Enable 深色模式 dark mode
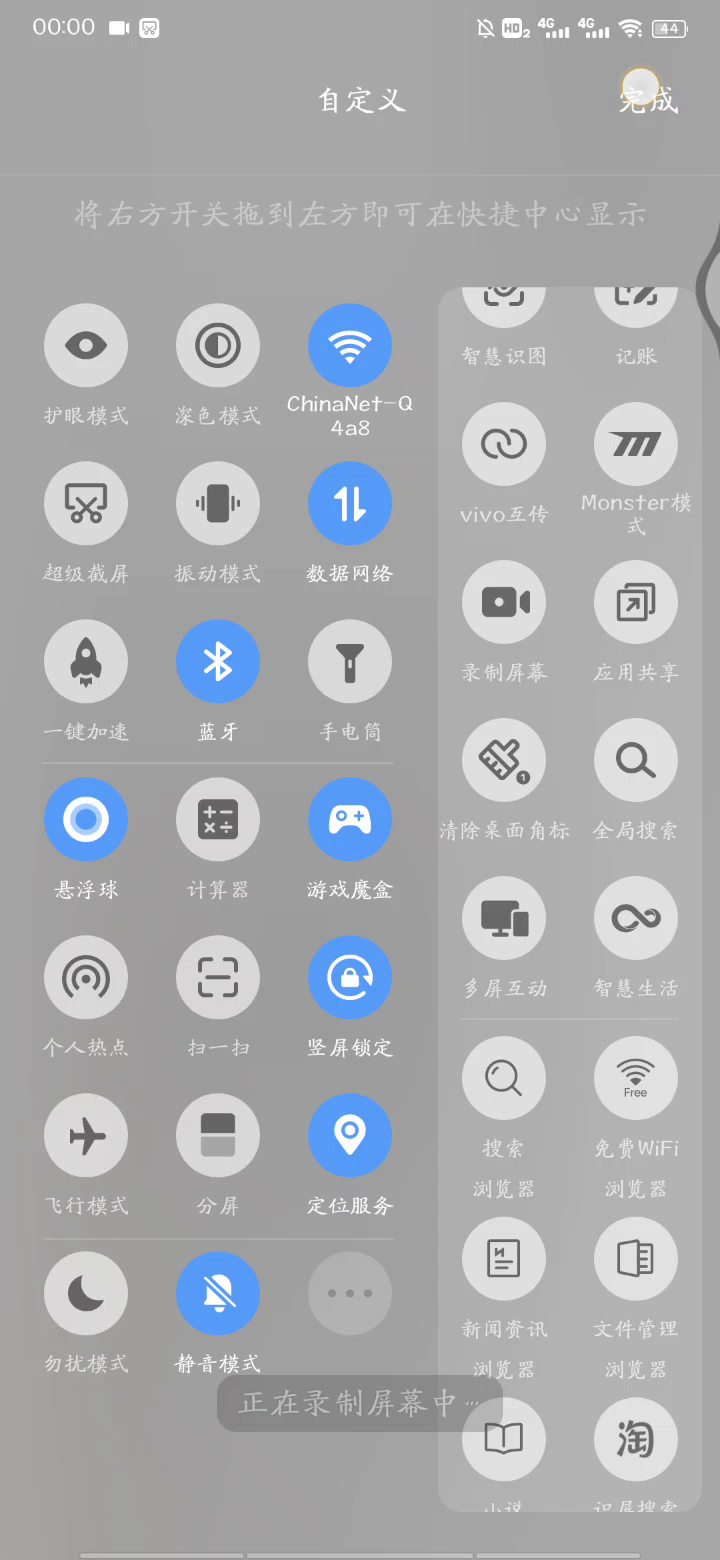 tap(218, 346)
